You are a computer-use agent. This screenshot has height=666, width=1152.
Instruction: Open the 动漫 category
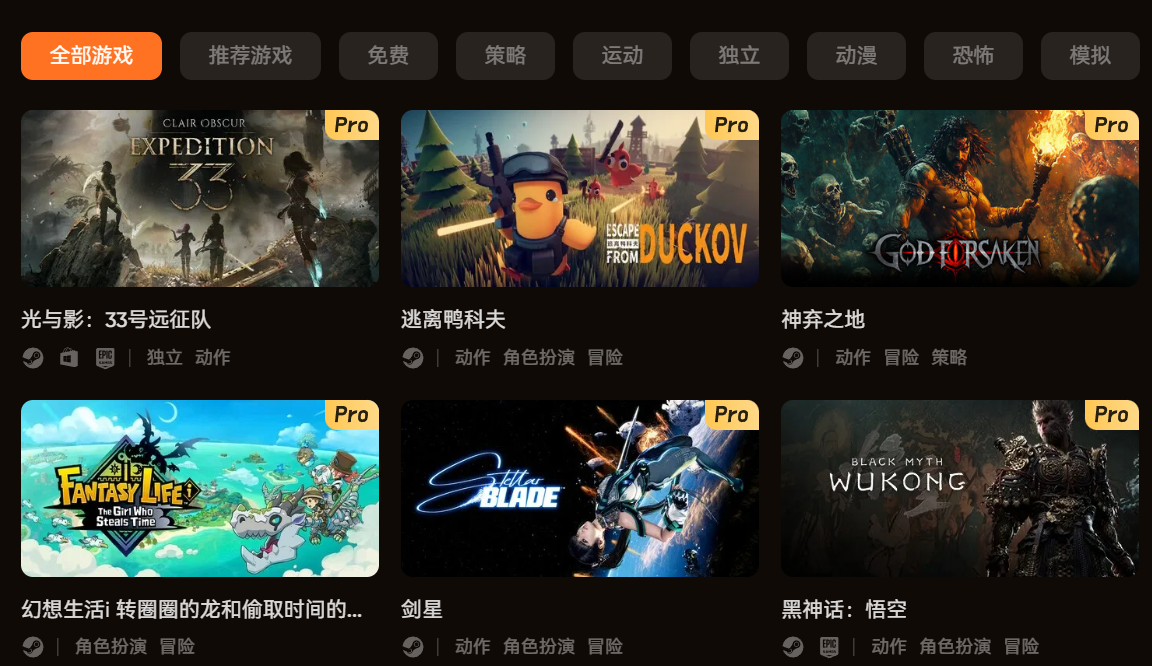tap(856, 56)
